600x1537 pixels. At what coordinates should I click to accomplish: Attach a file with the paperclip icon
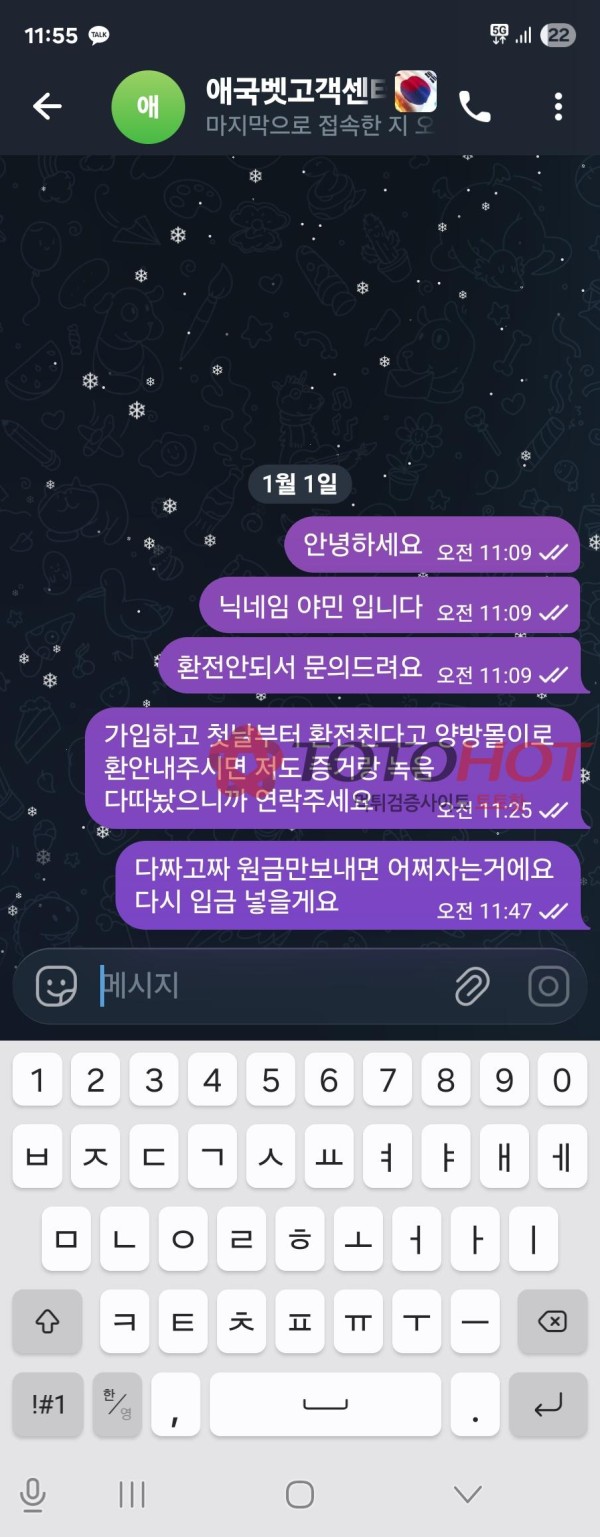(471, 986)
